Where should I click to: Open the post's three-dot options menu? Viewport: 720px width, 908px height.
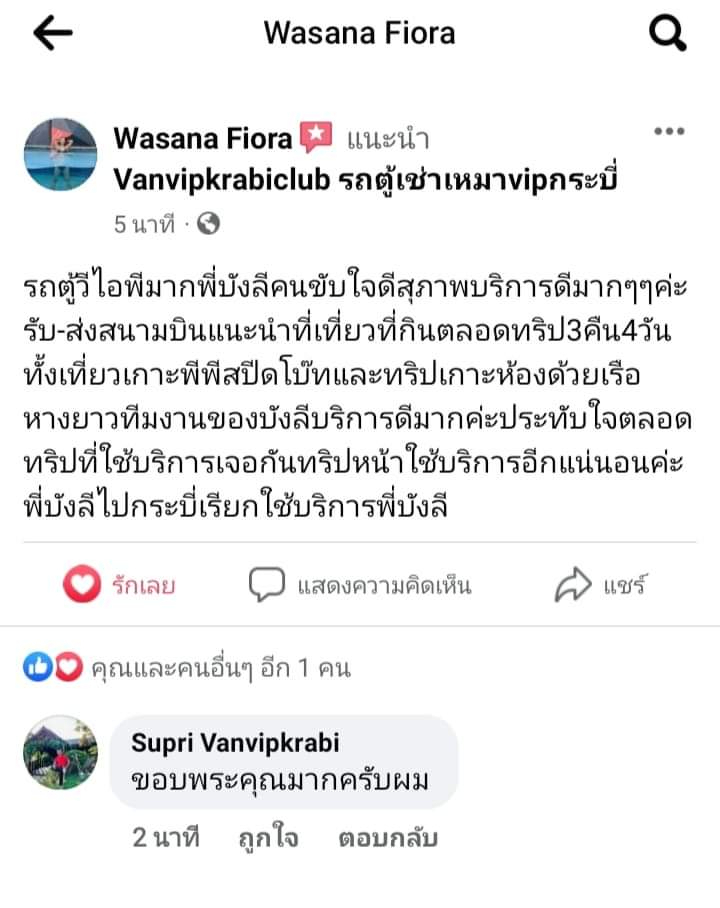tap(669, 132)
